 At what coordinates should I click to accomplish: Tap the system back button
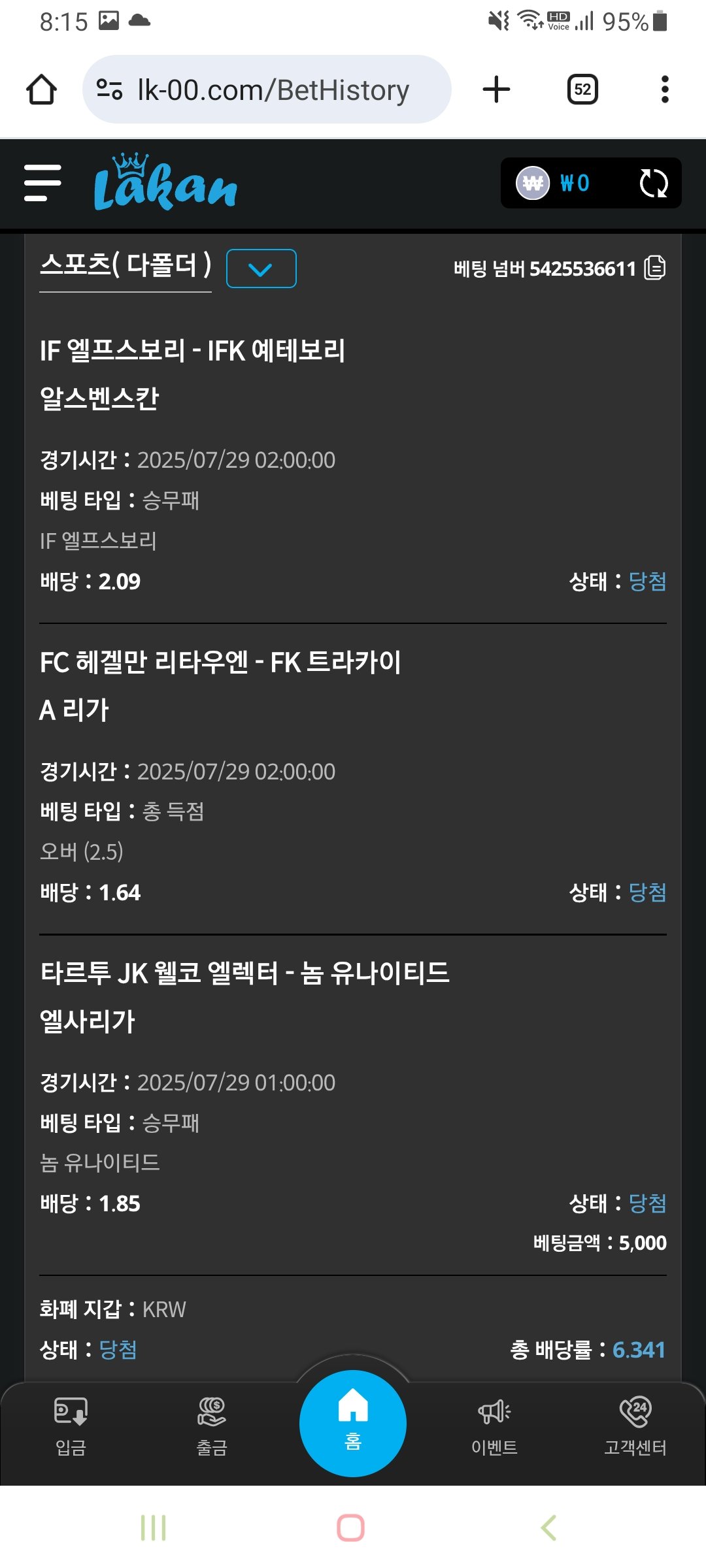[549, 1527]
